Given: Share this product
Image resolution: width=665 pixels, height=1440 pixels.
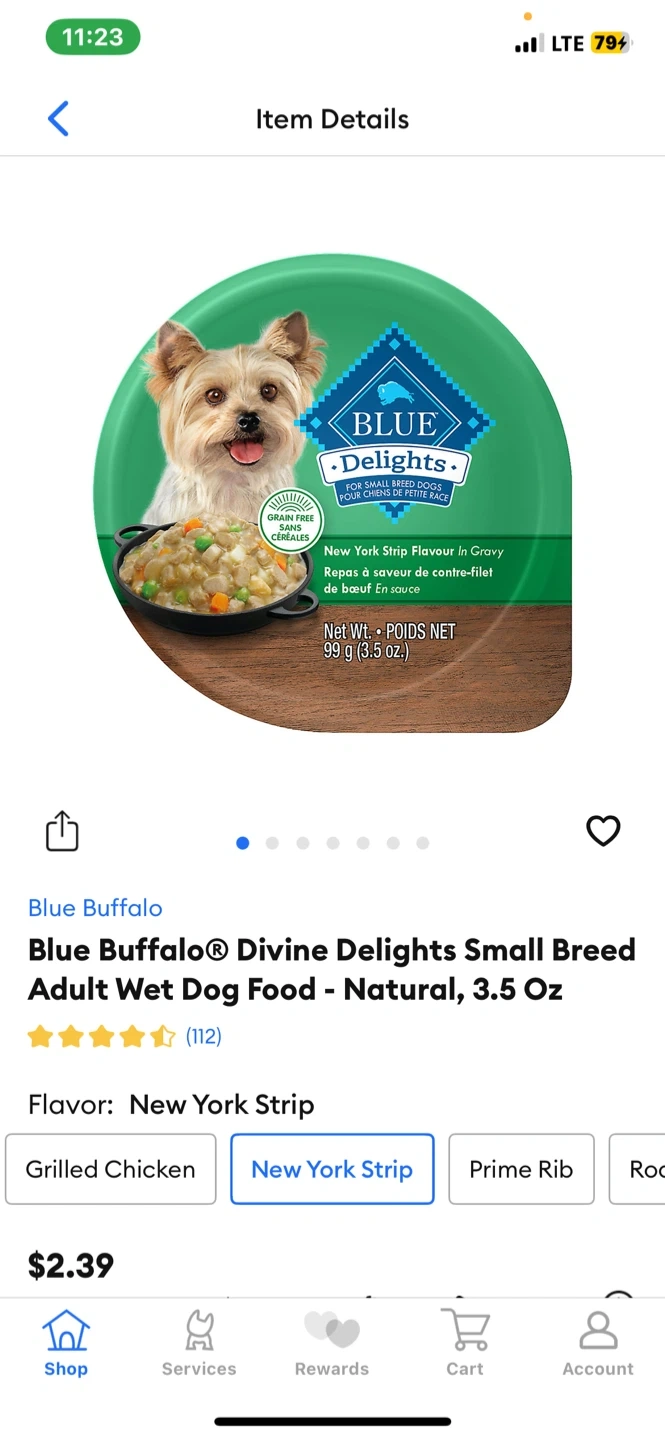Looking at the screenshot, I should 62,831.
